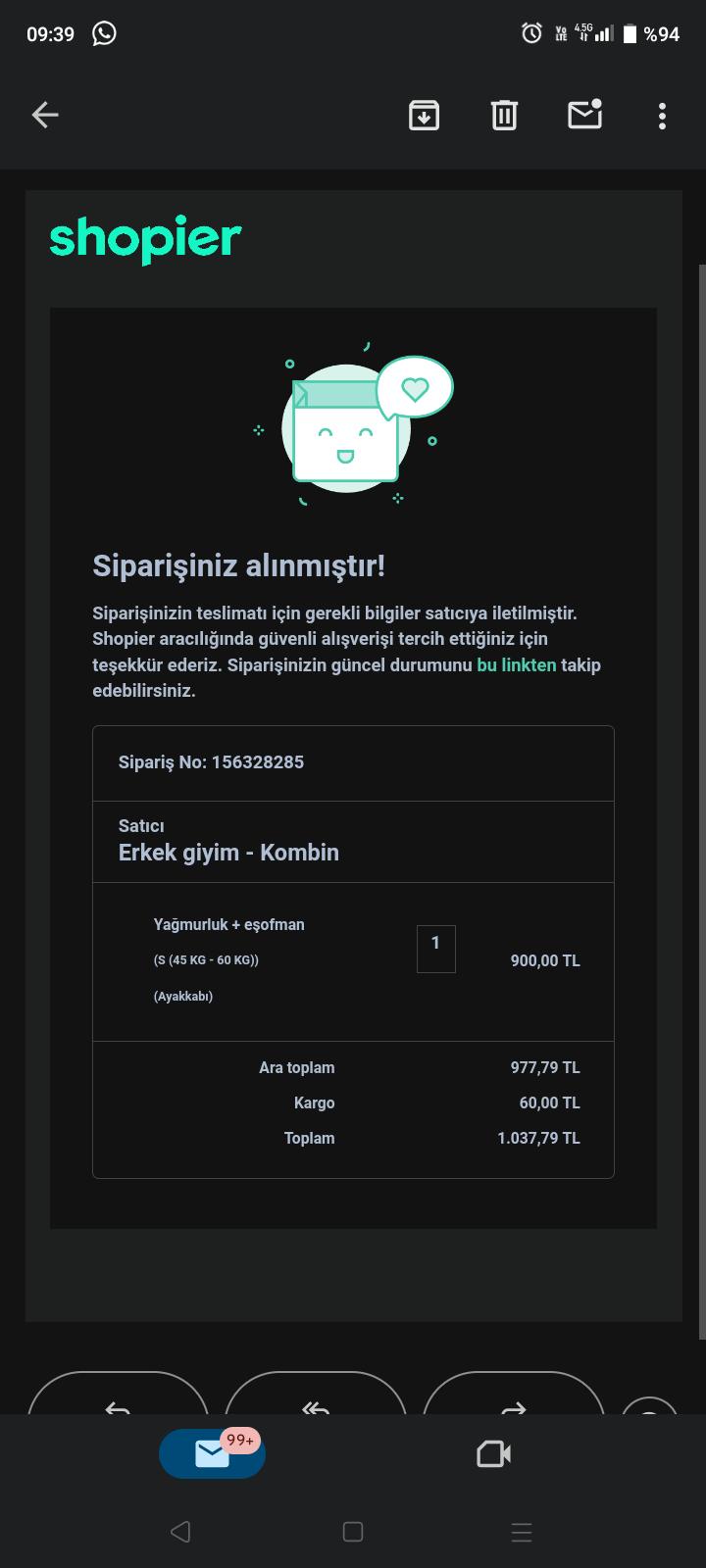
Task: Open the three-dot overflow menu
Action: 662,115
